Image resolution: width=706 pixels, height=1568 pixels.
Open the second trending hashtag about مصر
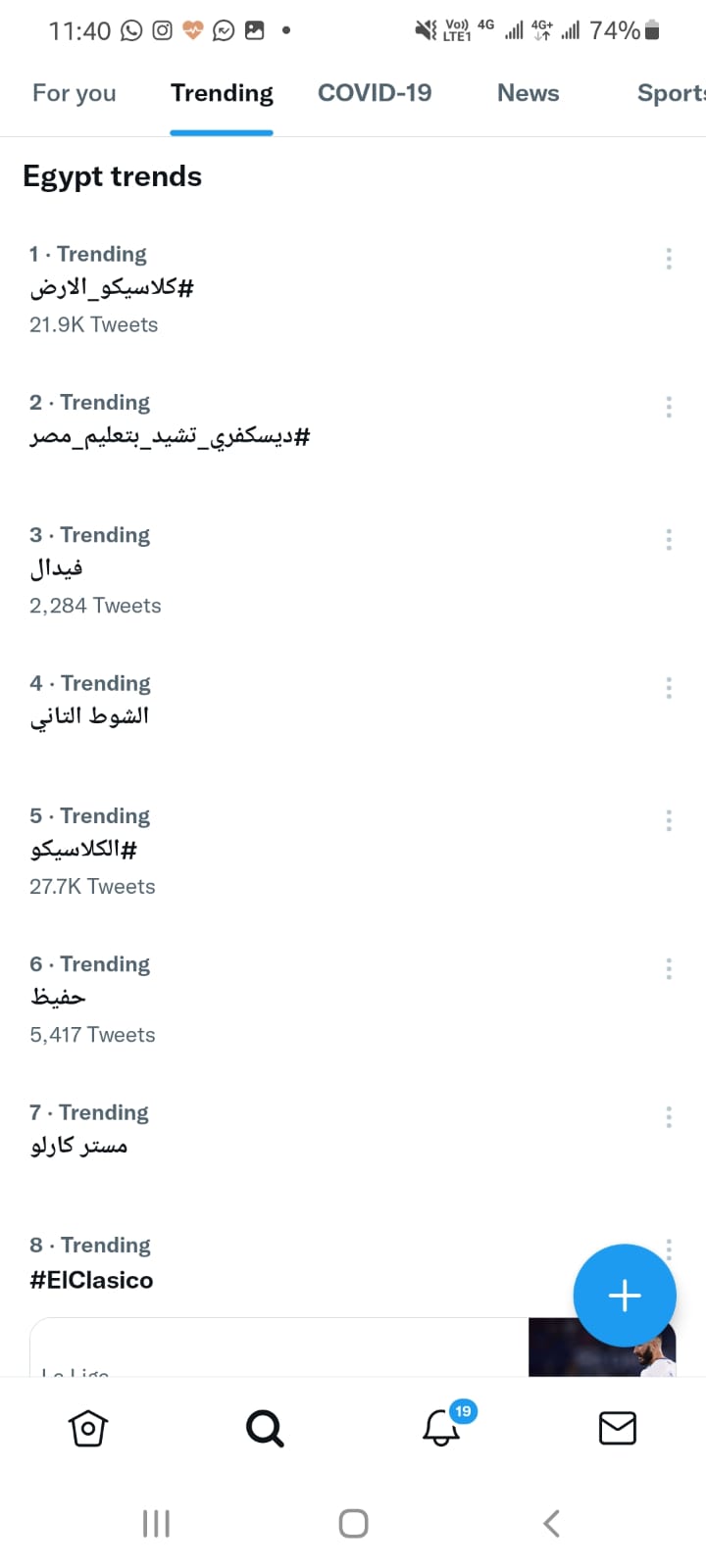point(170,436)
